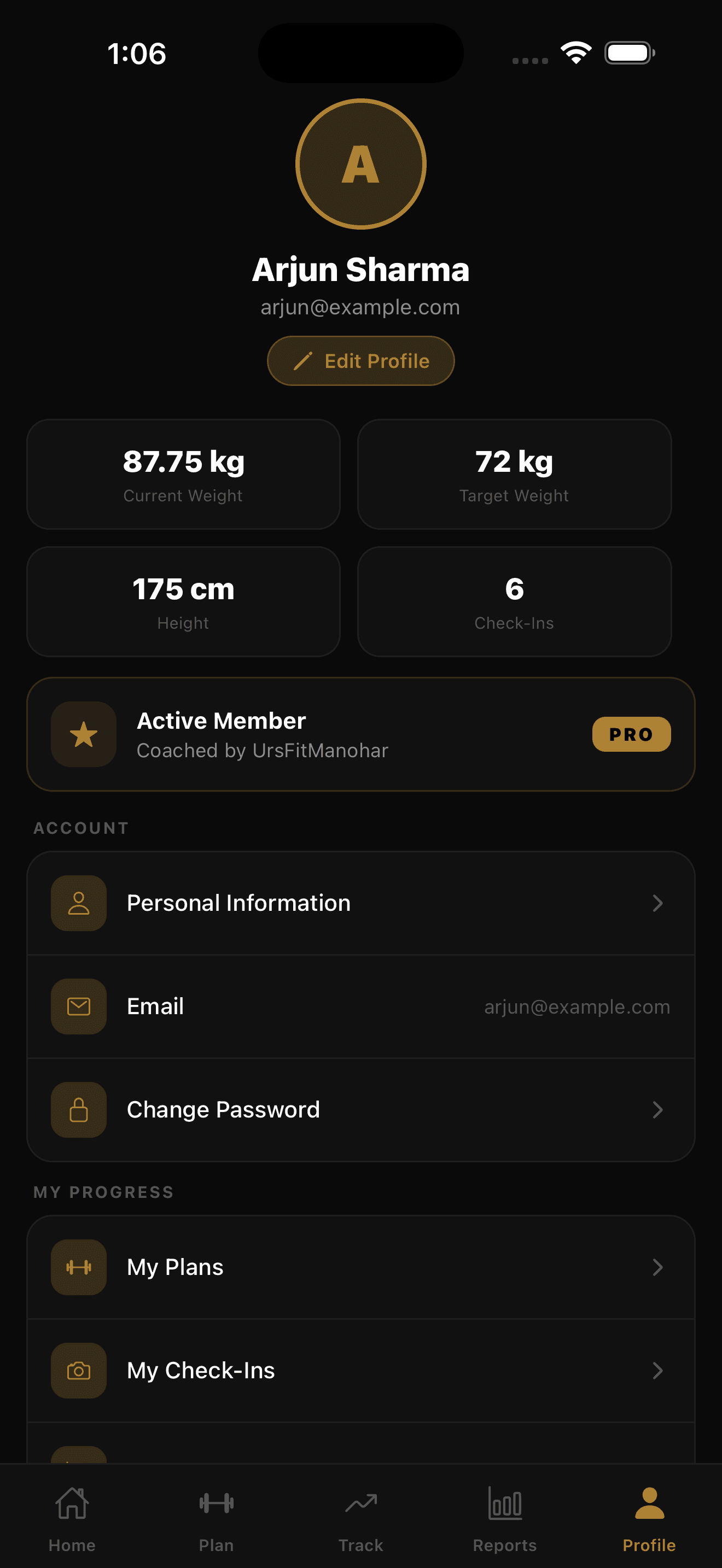This screenshot has width=722, height=1568.
Task: Open the Email row
Action: [x=360, y=1006]
